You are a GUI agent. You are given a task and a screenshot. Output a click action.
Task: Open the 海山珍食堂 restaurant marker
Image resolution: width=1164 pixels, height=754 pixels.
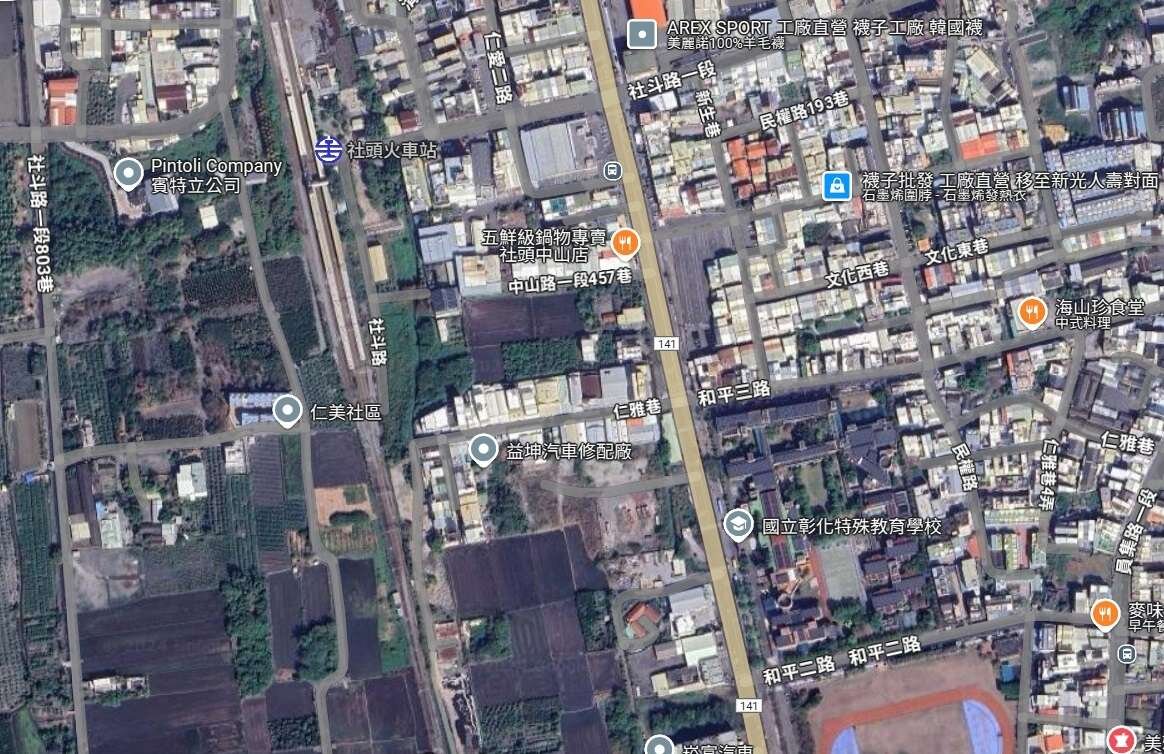[x=1032, y=313]
